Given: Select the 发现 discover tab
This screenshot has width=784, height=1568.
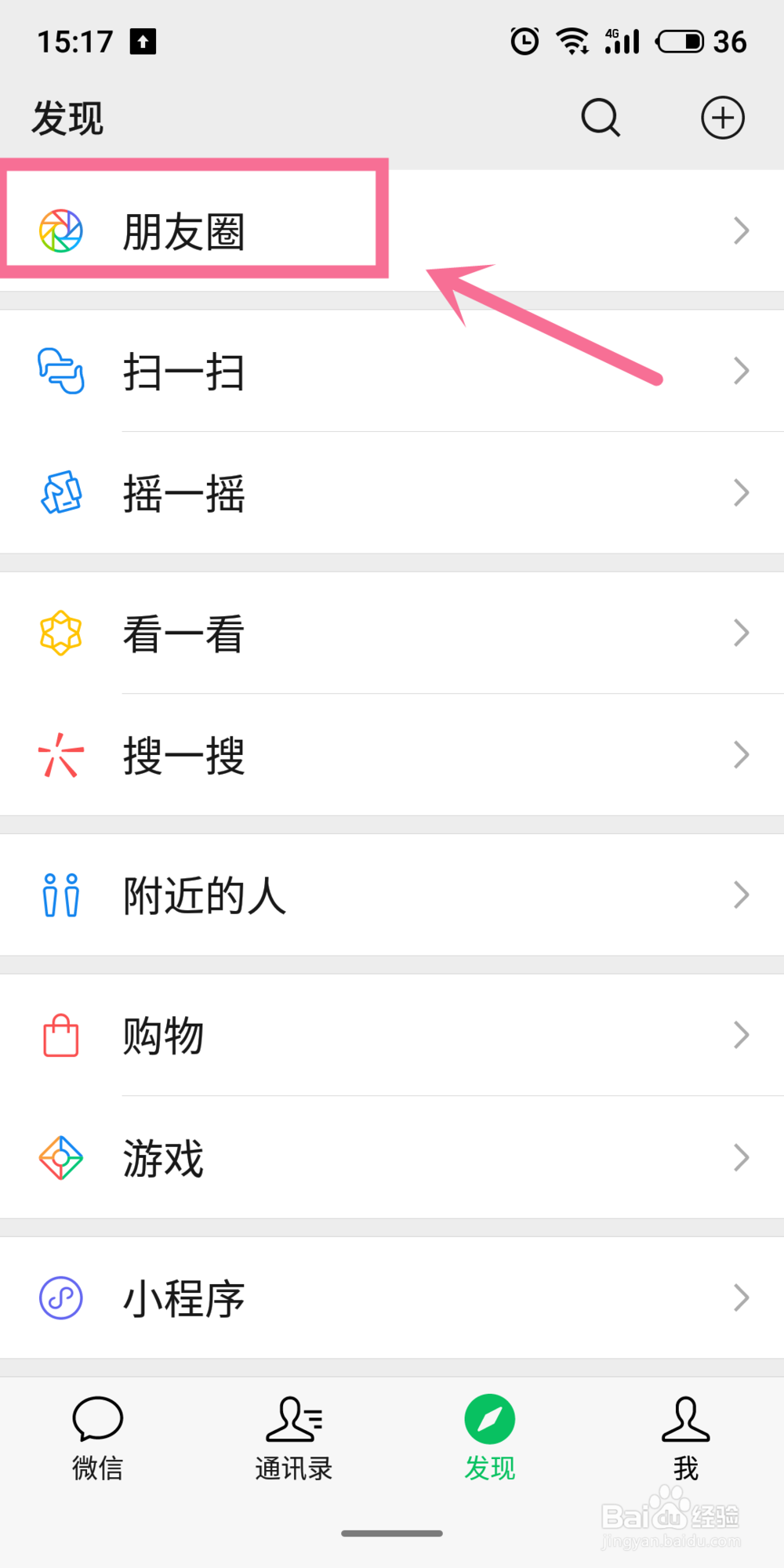Looking at the screenshot, I should pyautogui.click(x=490, y=1439).
